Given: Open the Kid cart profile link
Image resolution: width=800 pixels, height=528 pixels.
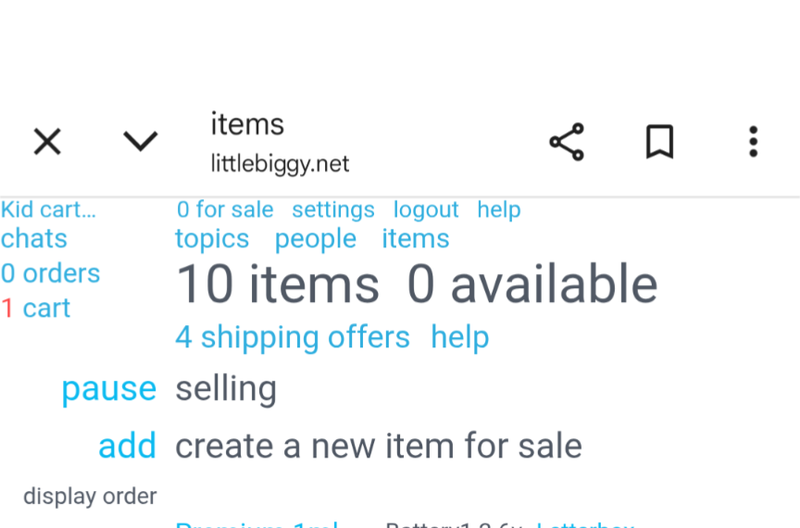Looking at the screenshot, I should pyautogui.click(x=48, y=210).
